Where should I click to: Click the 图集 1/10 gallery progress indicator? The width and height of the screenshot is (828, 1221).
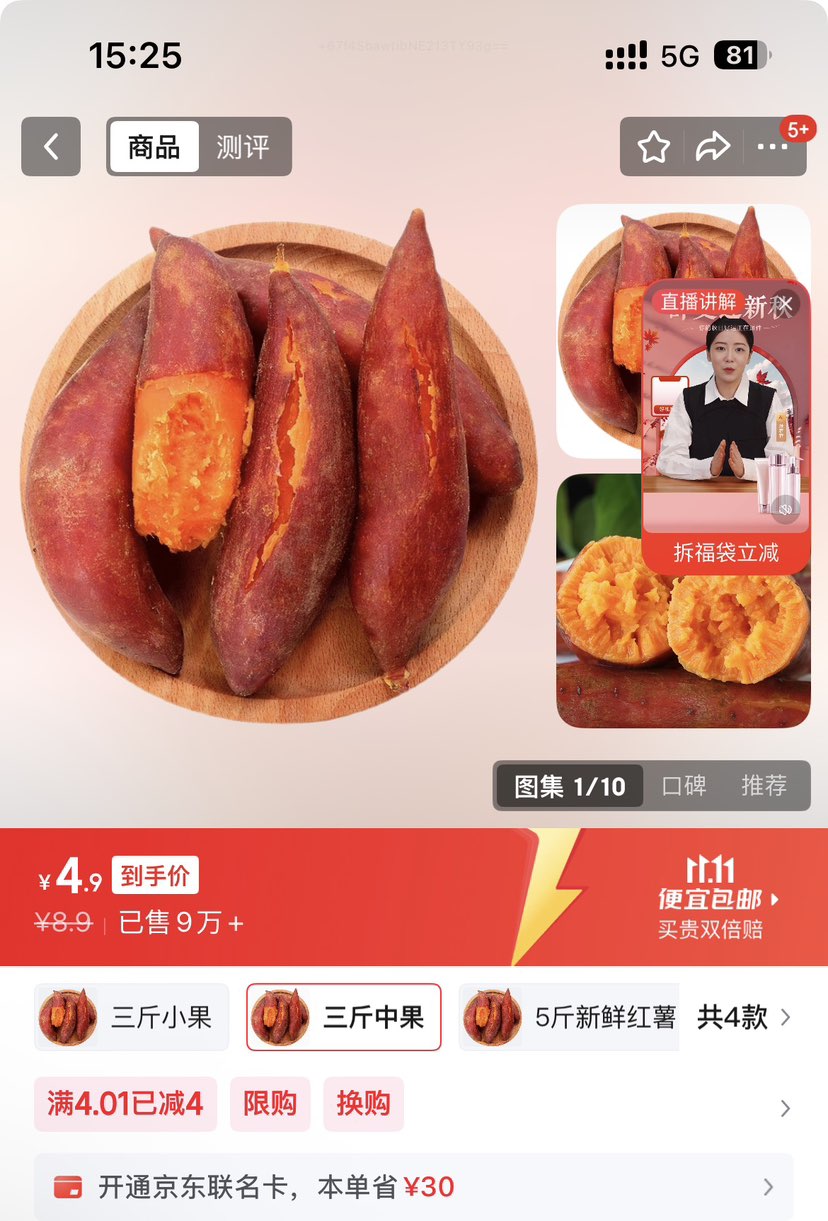click(x=567, y=786)
